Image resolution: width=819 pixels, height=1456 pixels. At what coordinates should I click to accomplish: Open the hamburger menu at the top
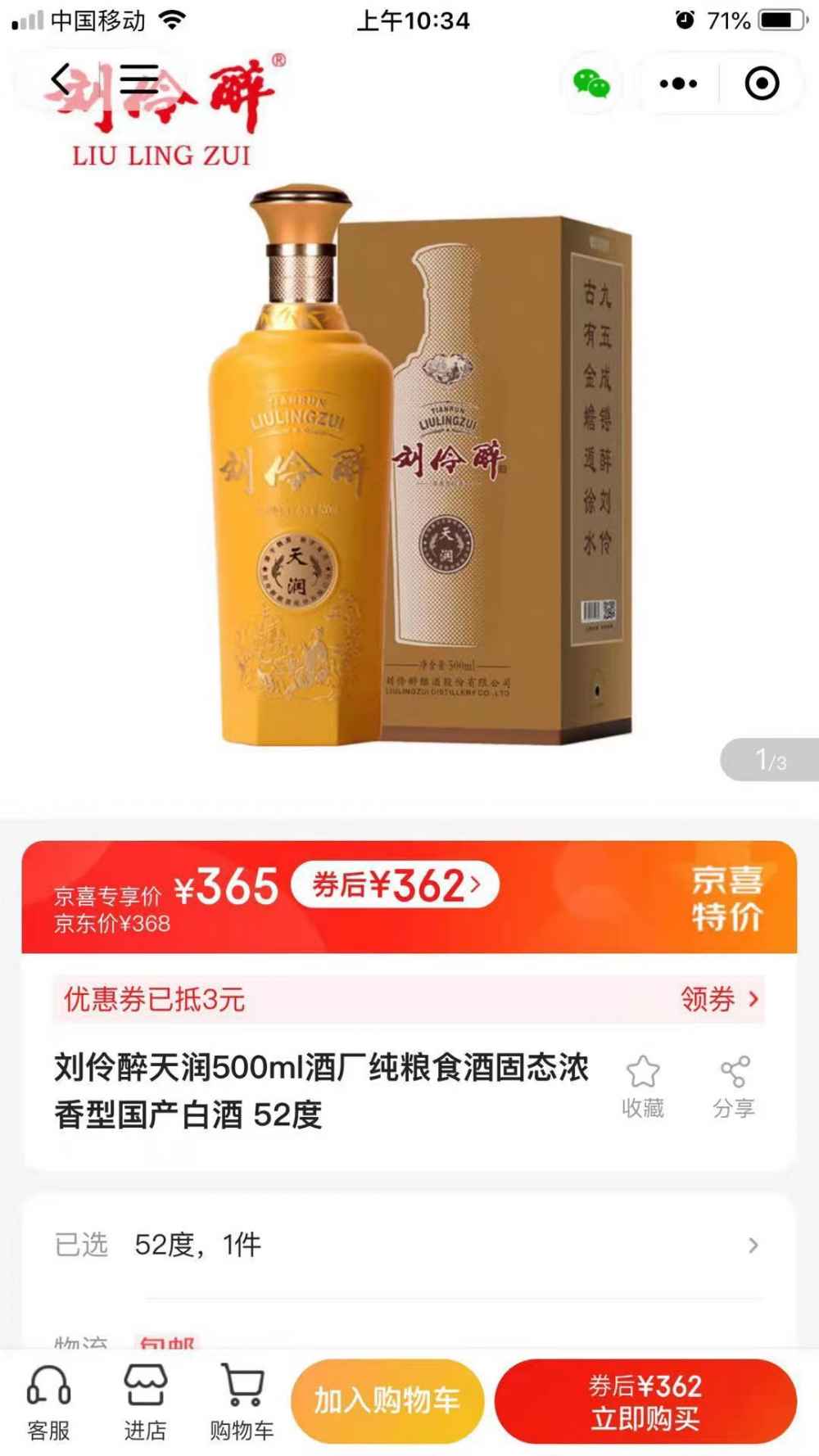coord(139,80)
